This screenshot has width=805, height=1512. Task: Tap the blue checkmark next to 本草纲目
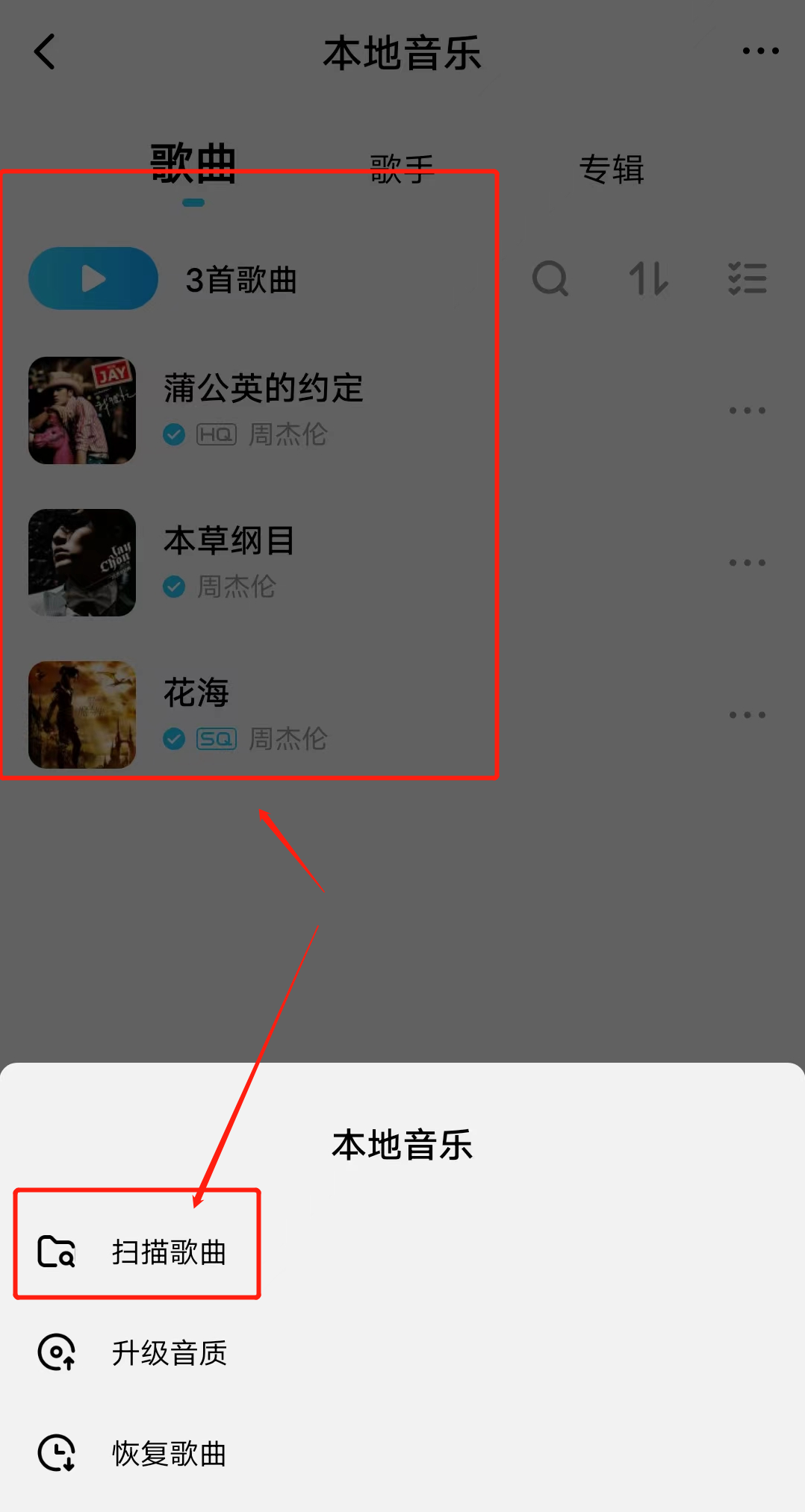pos(172,587)
